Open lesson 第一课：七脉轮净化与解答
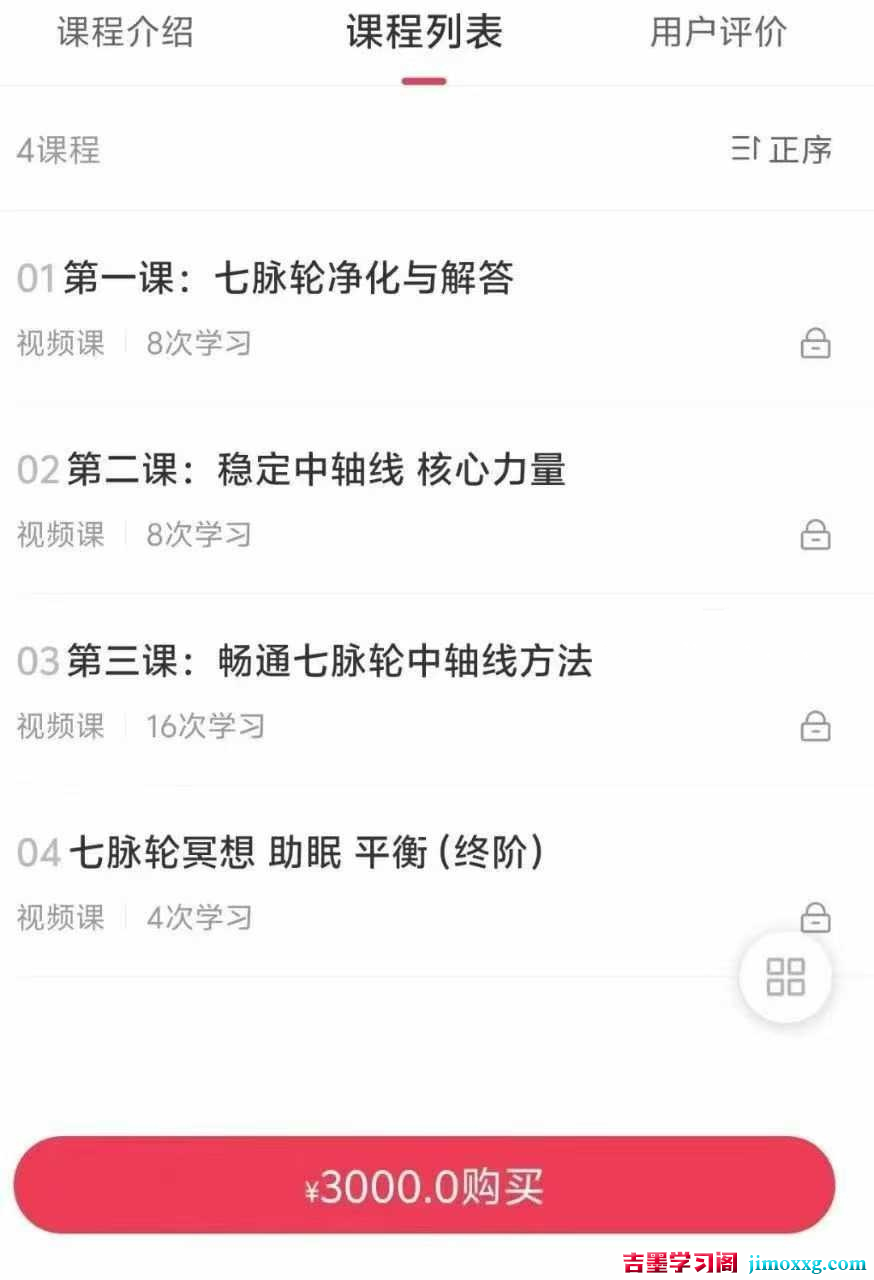Image resolution: width=874 pixels, height=1280 pixels. [289, 278]
